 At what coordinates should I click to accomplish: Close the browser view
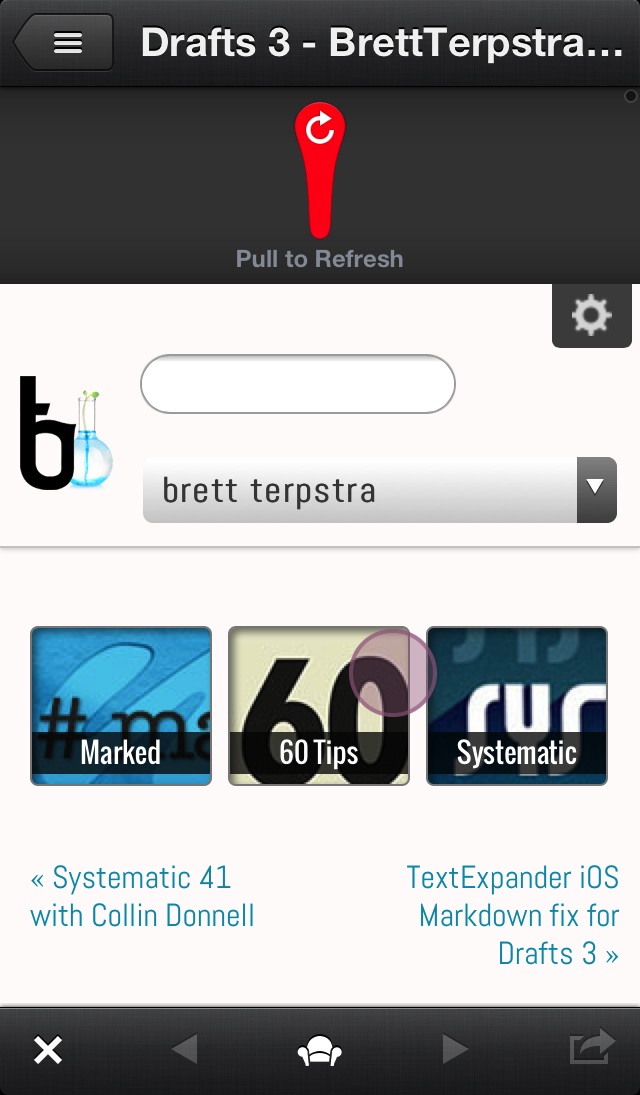click(48, 1050)
